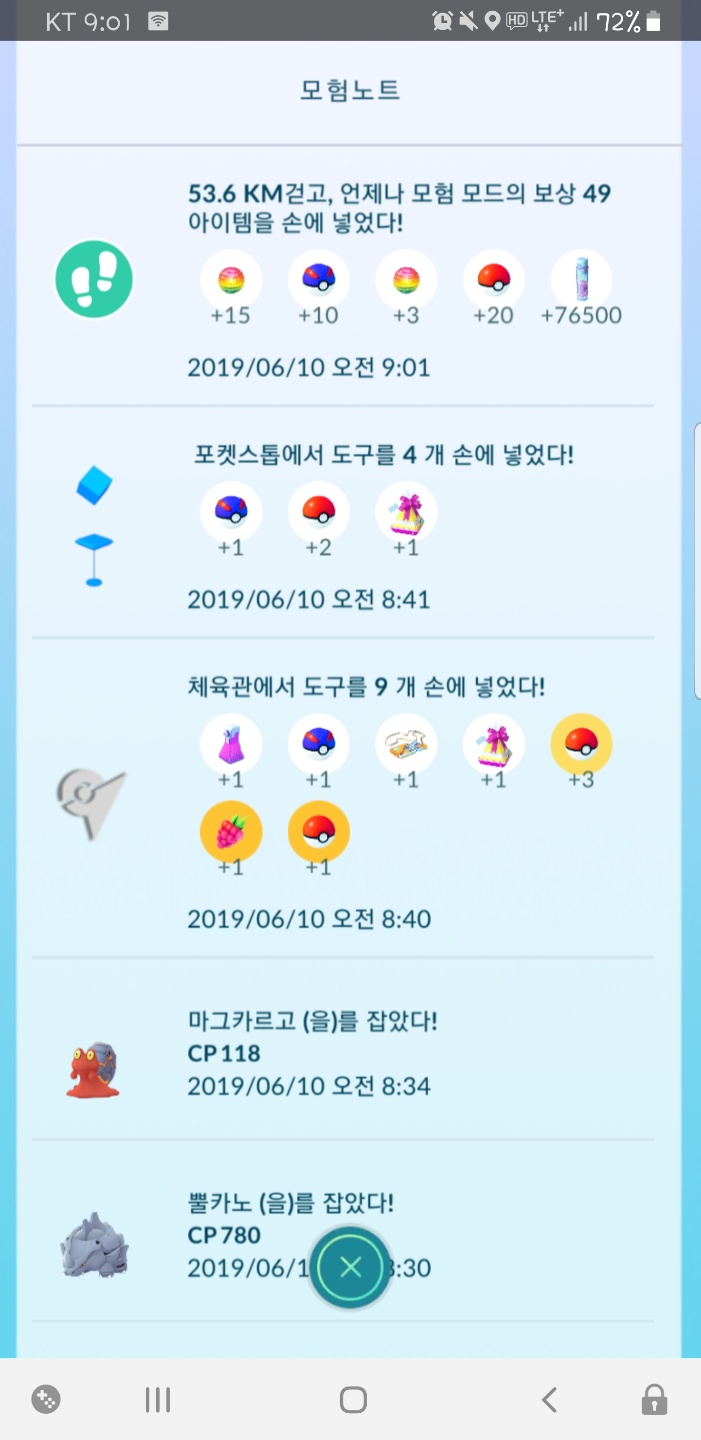Image resolution: width=701 pixels, height=1440 pixels.
Task: Tap the lock icon in the navigation bar
Action: pos(654,1400)
